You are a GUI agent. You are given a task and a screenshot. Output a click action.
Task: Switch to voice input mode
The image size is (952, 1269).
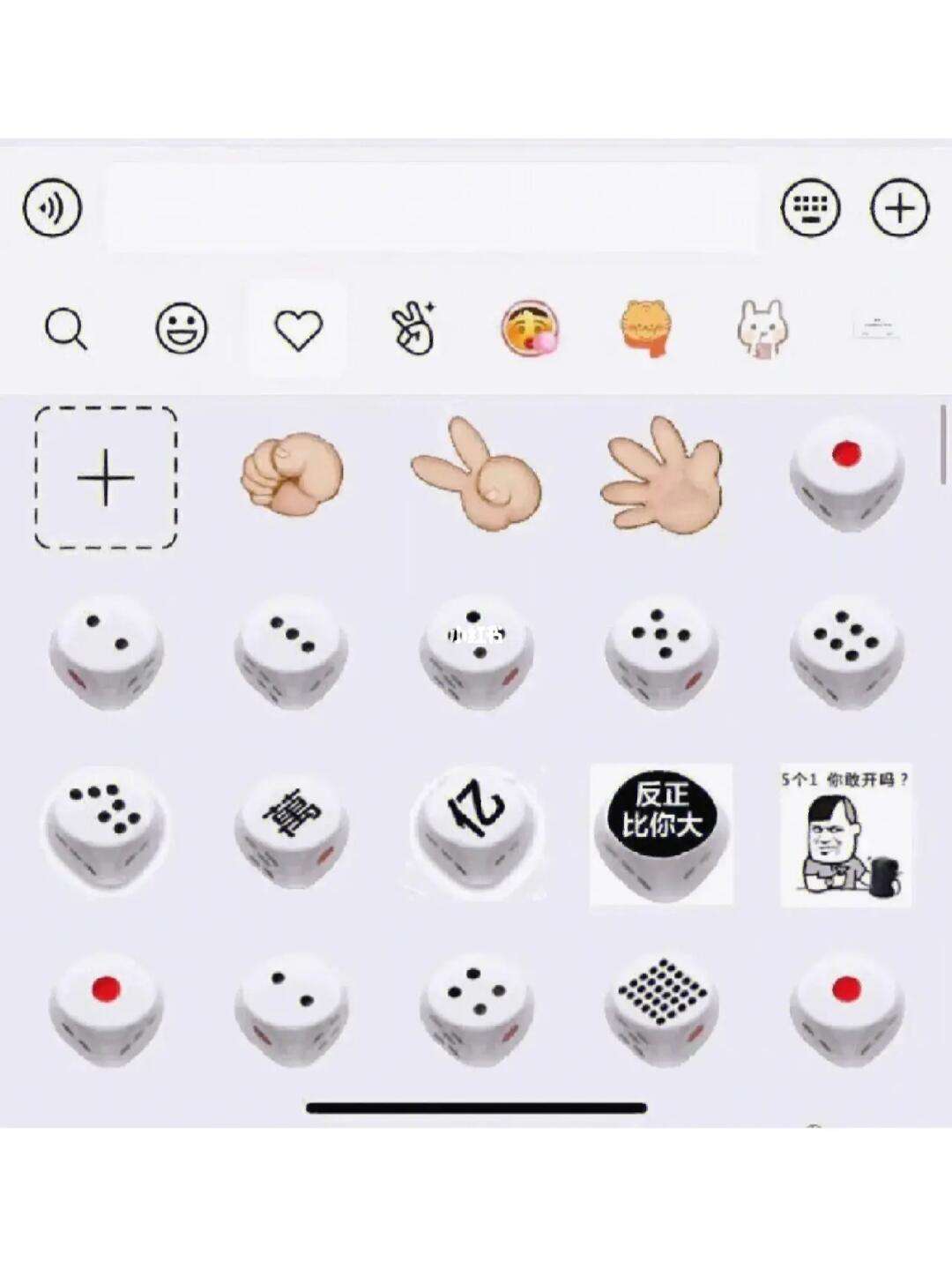52,208
